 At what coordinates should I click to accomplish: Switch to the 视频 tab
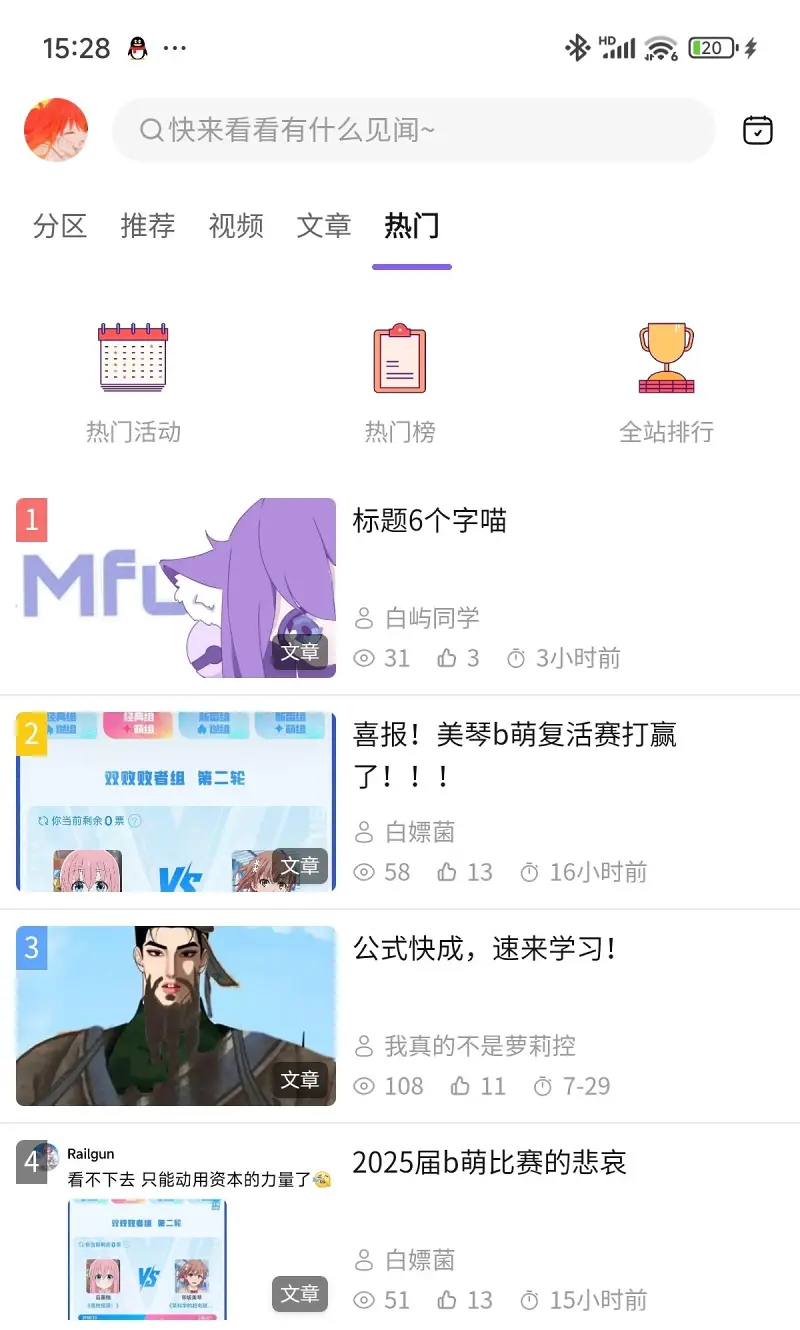pyautogui.click(x=236, y=226)
